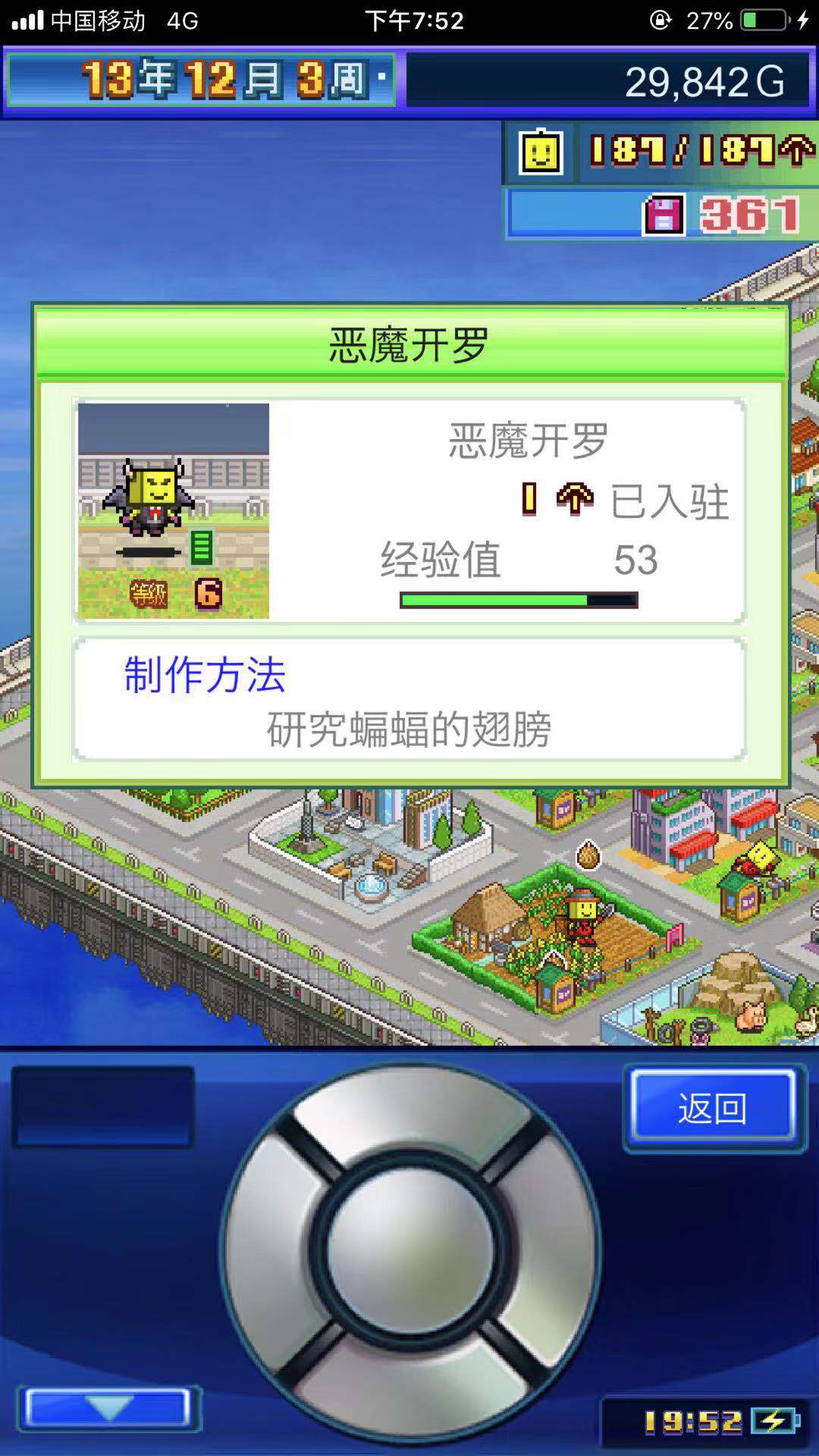Tap the down arrow on the D-pad
Viewport: 819px width, 1456px height.
pyautogui.click(x=410, y=1380)
